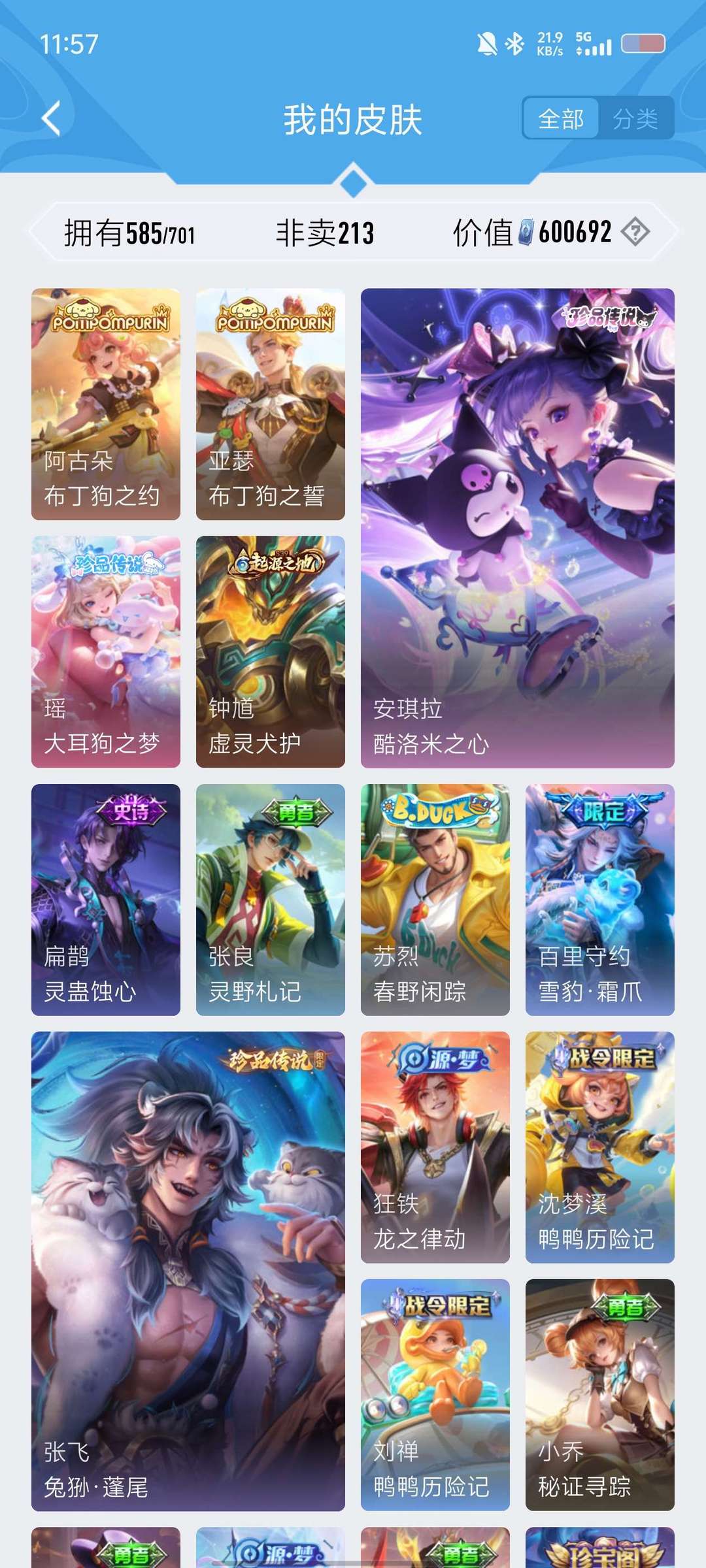The width and height of the screenshot is (706, 1568).
Task: Switch to the 分类 tab
Action: [635, 118]
